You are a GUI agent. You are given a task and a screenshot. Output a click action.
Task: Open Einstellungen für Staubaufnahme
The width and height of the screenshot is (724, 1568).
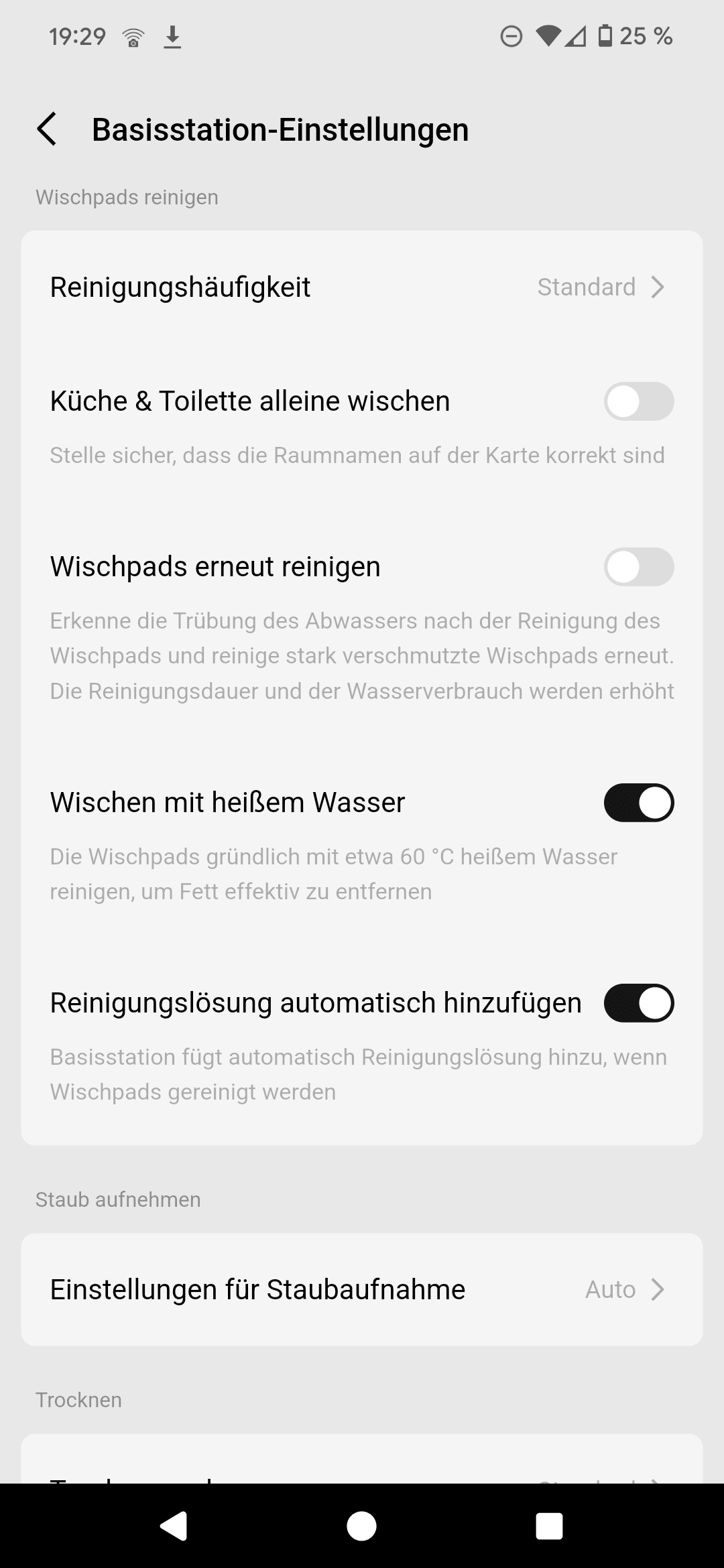362,1290
